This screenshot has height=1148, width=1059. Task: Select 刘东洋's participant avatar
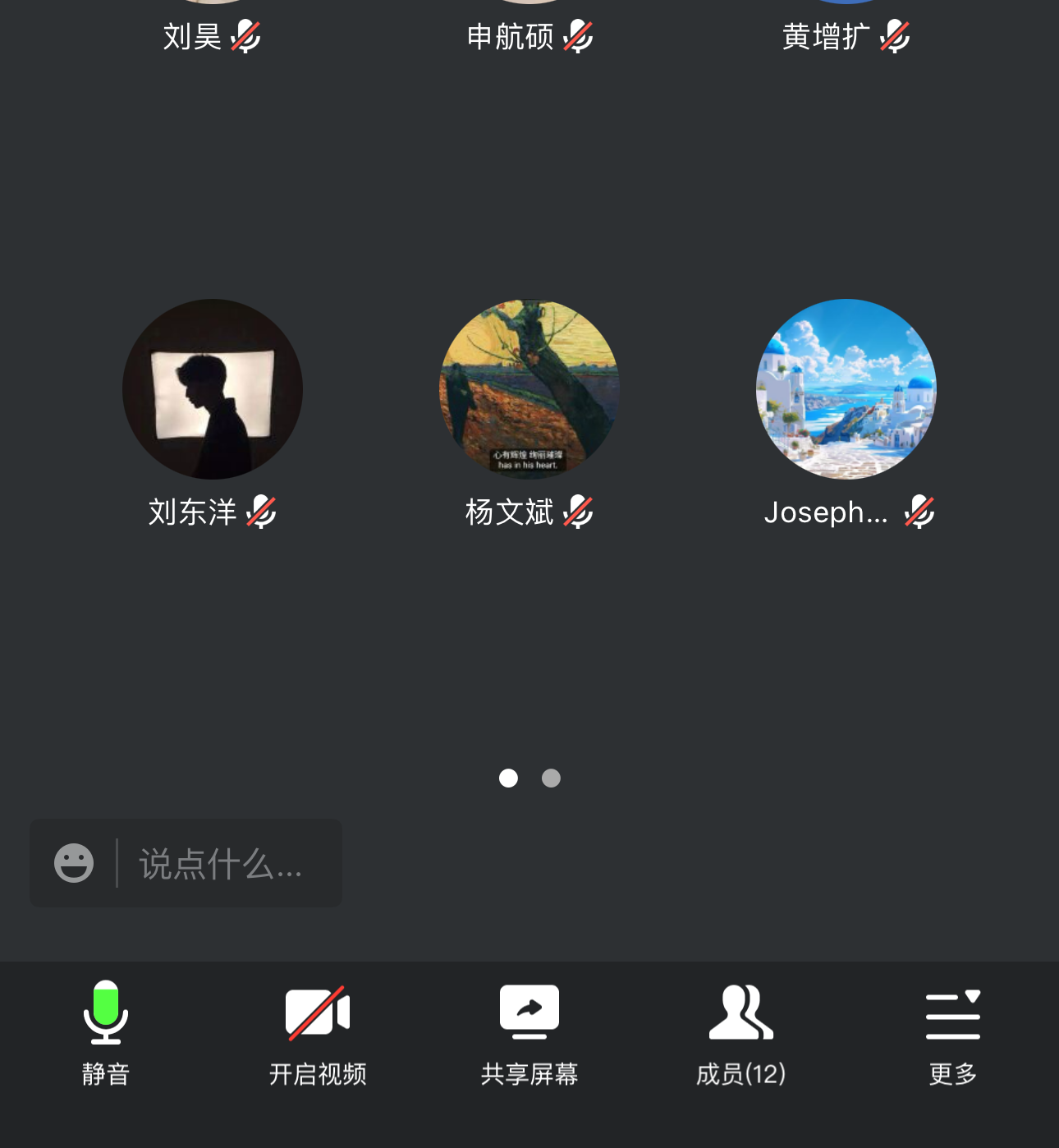tap(213, 389)
